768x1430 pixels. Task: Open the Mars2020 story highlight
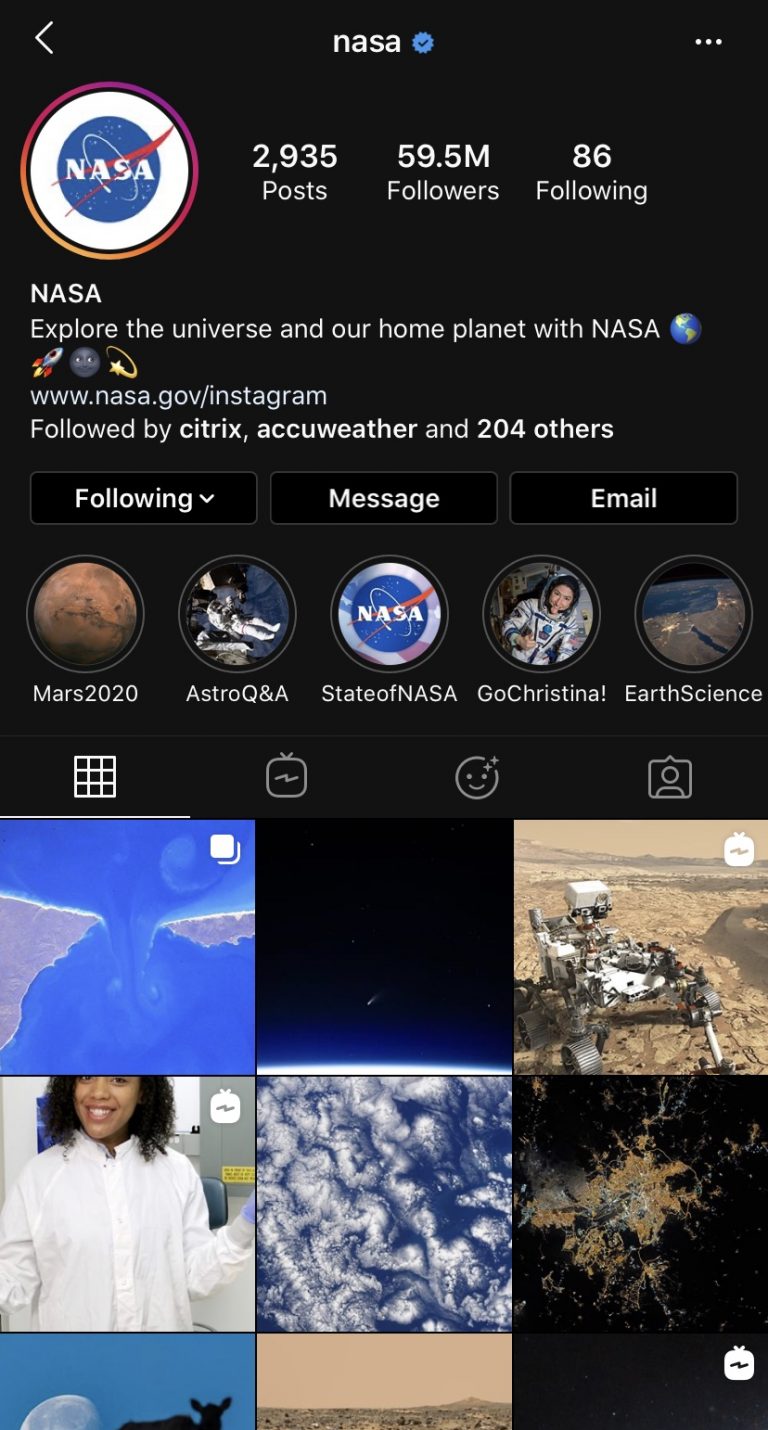(x=85, y=613)
